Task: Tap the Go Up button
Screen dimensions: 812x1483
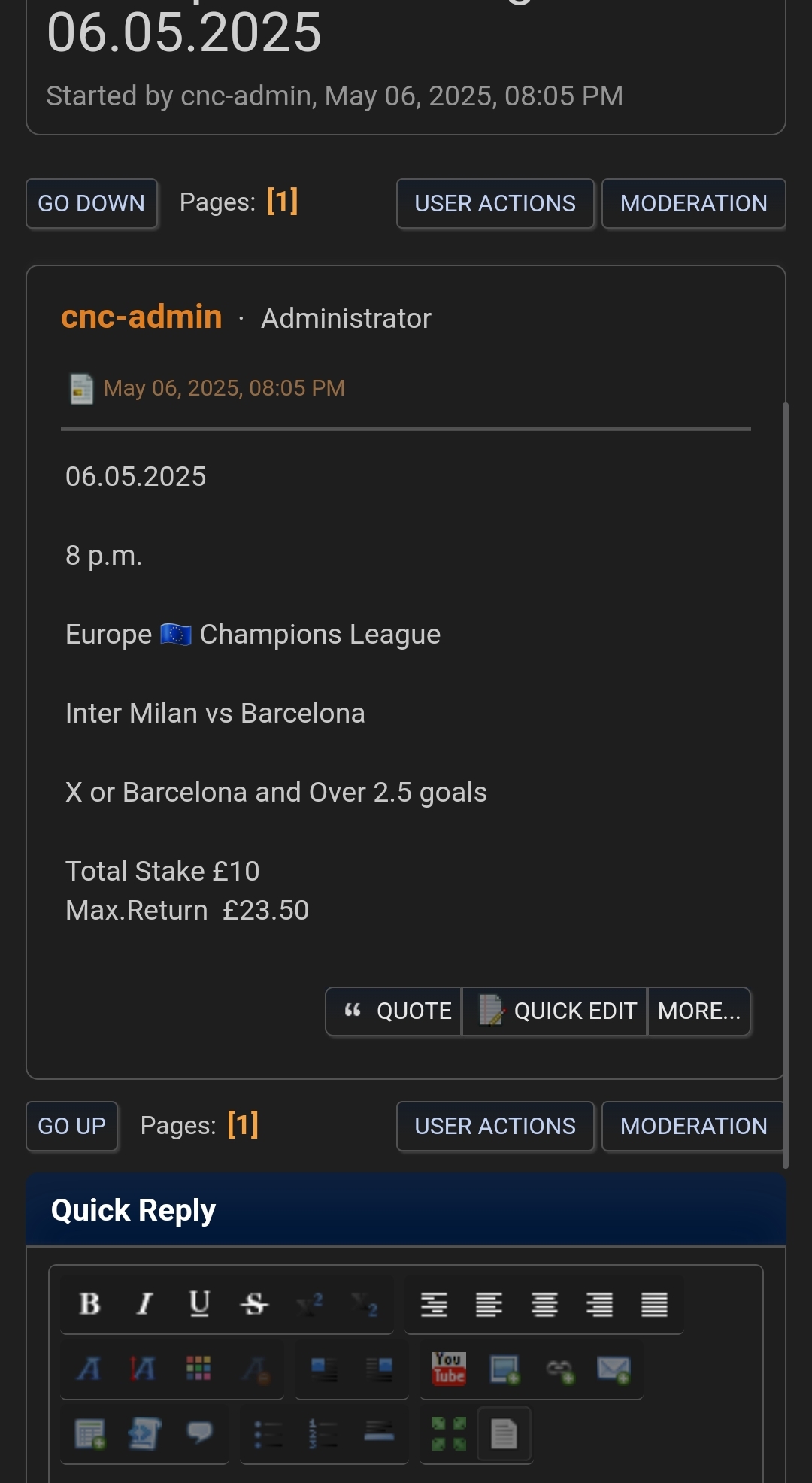Action: click(x=72, y=1126)
